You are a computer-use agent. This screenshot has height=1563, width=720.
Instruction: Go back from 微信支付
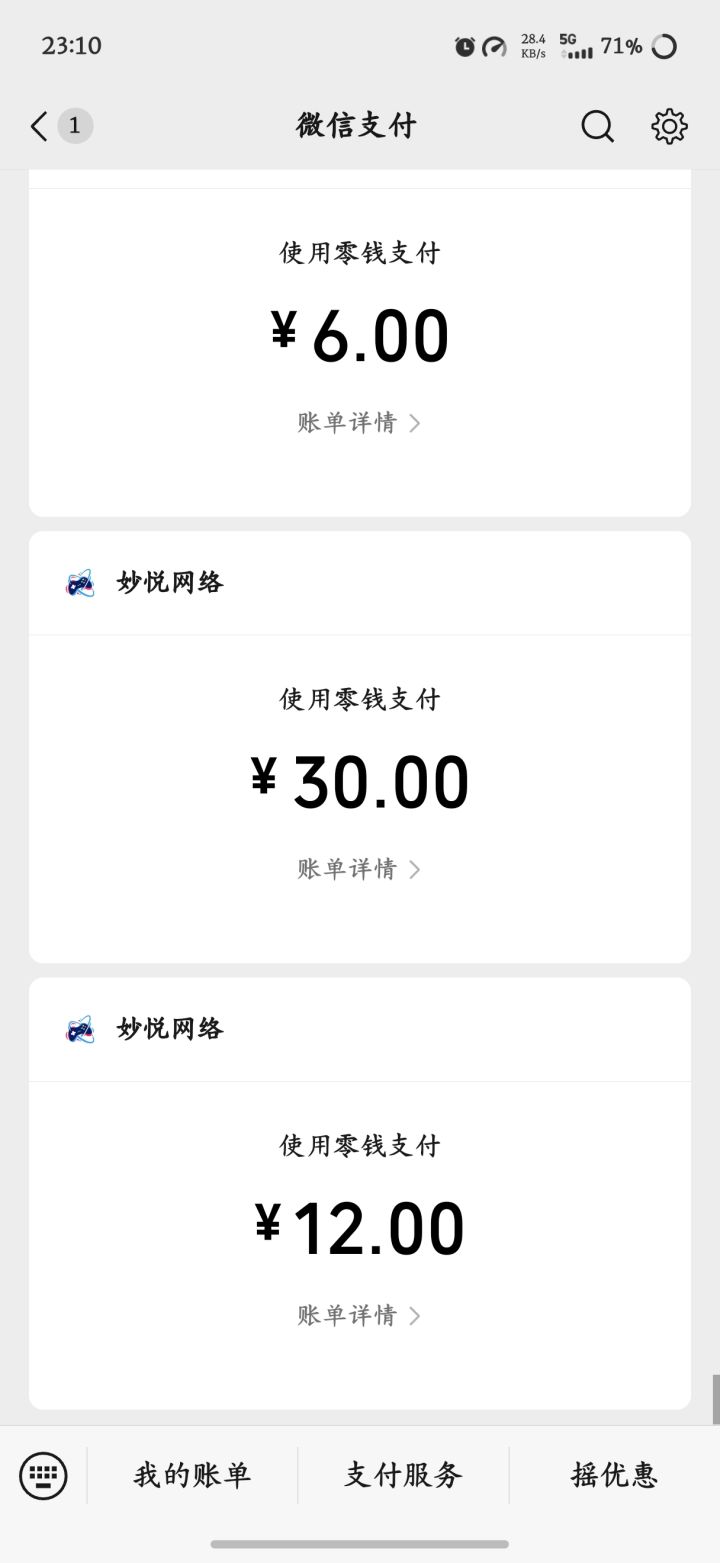tap(40, 126)
